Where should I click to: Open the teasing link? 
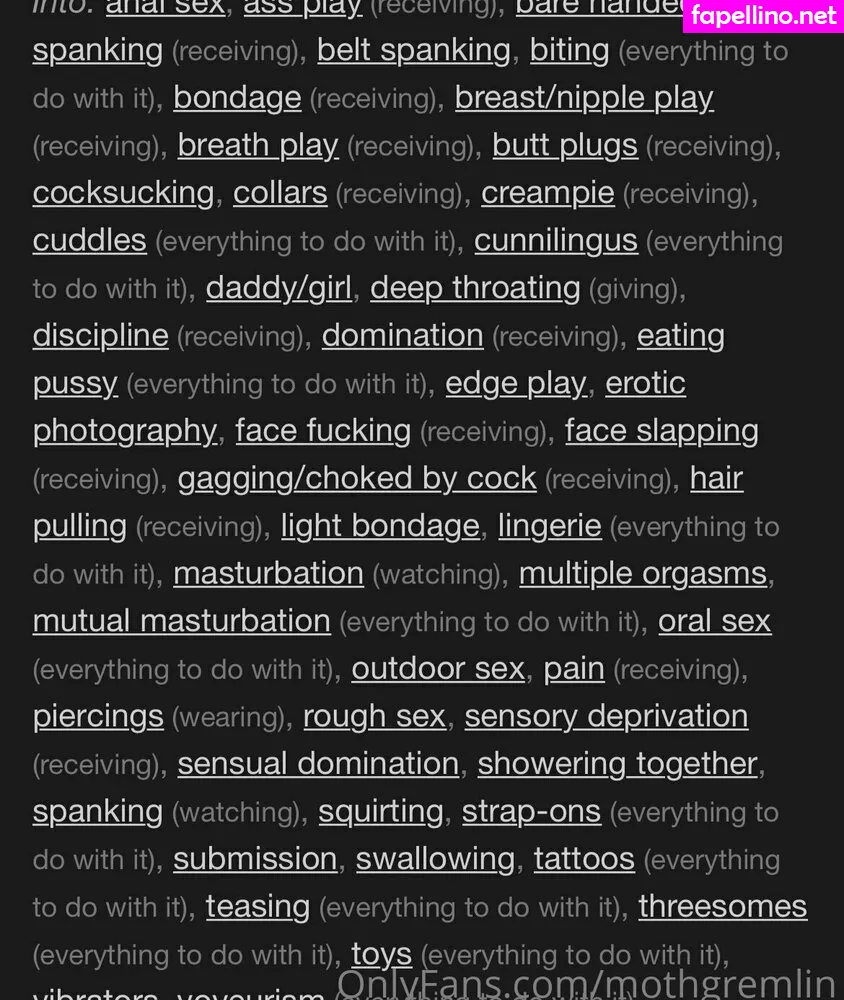(257, 907)
